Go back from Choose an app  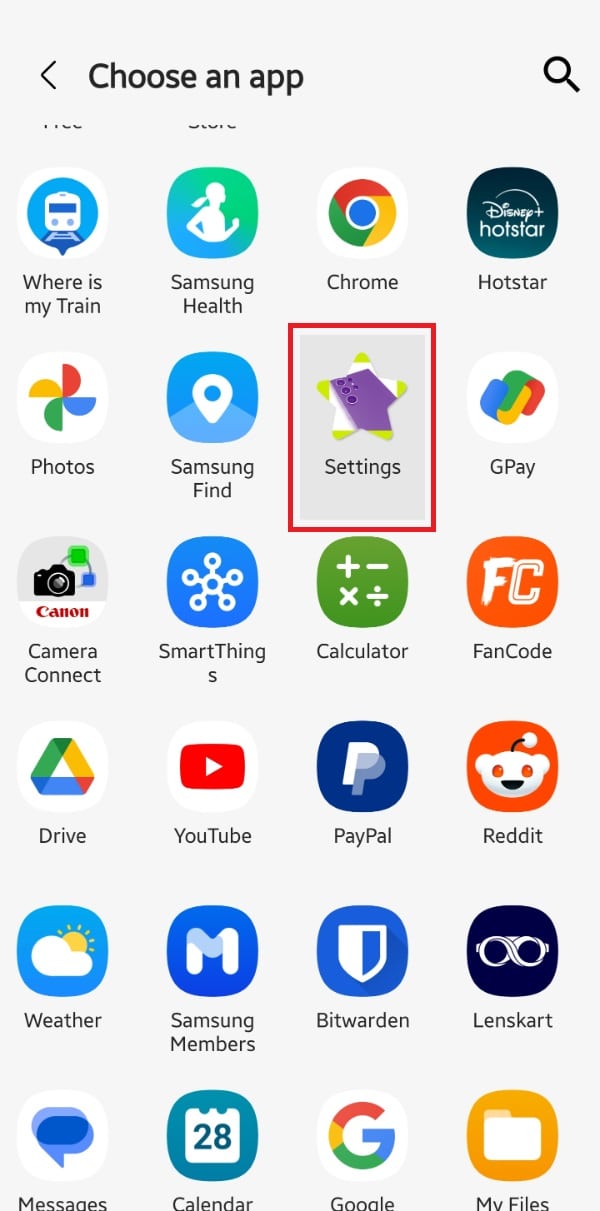tap(48, 76)
